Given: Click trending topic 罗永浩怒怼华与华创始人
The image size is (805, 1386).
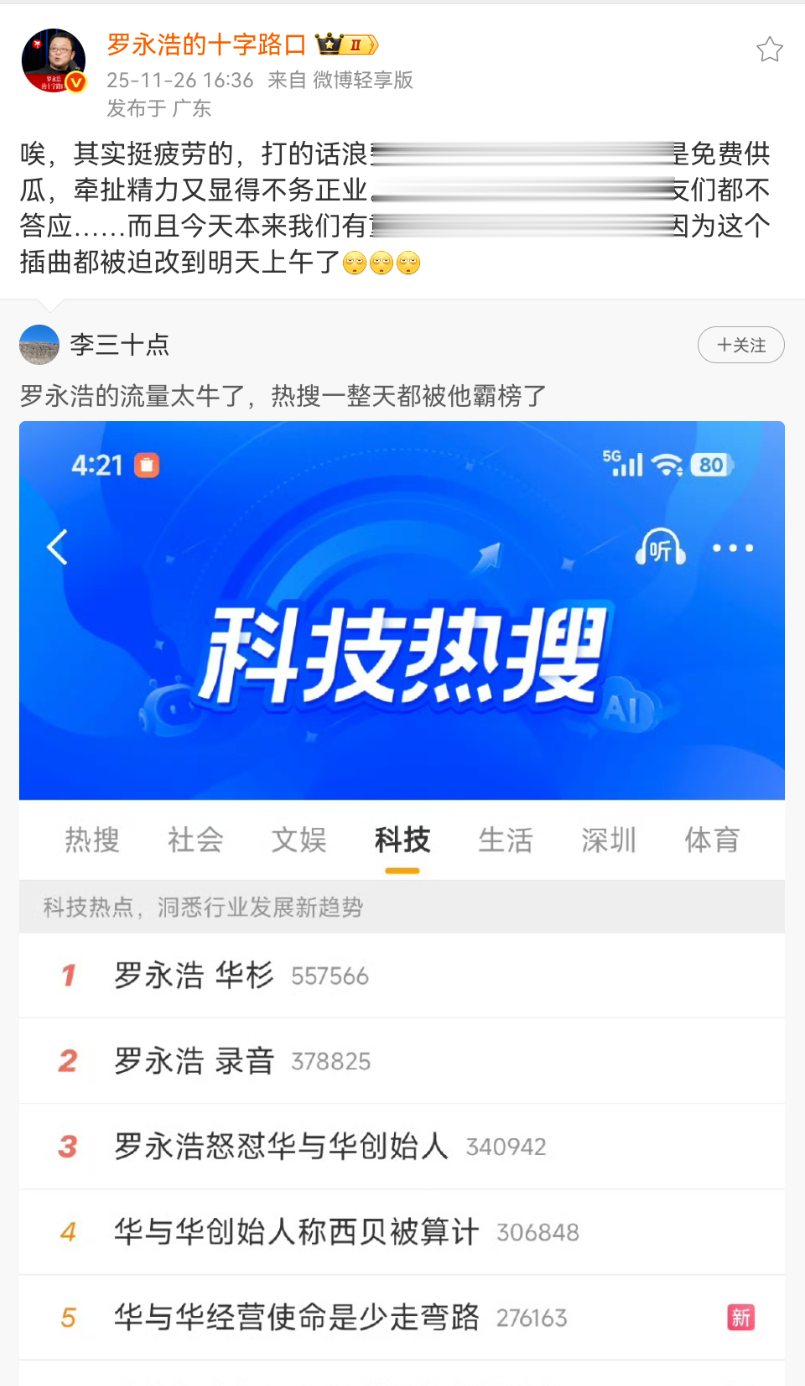Looking at the screenshot, I should (x=281, y=1148).
